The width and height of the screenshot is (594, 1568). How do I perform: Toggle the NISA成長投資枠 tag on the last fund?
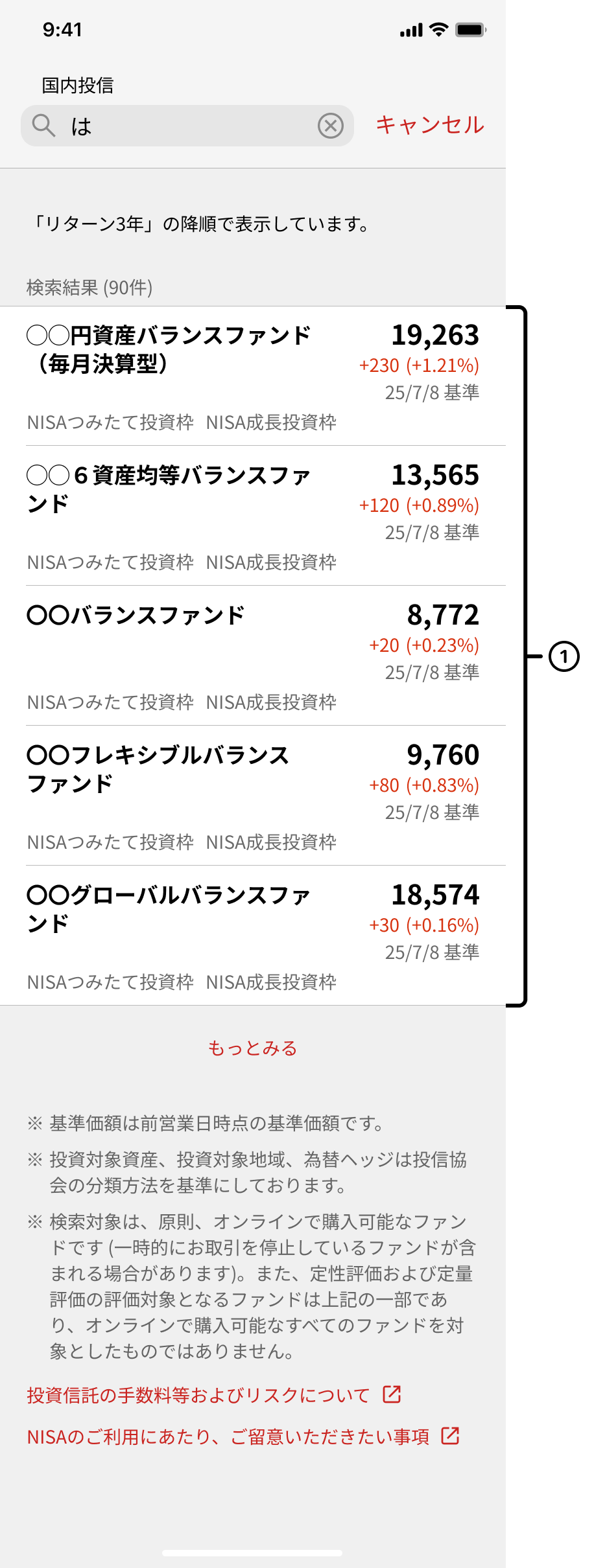(273, 983)
